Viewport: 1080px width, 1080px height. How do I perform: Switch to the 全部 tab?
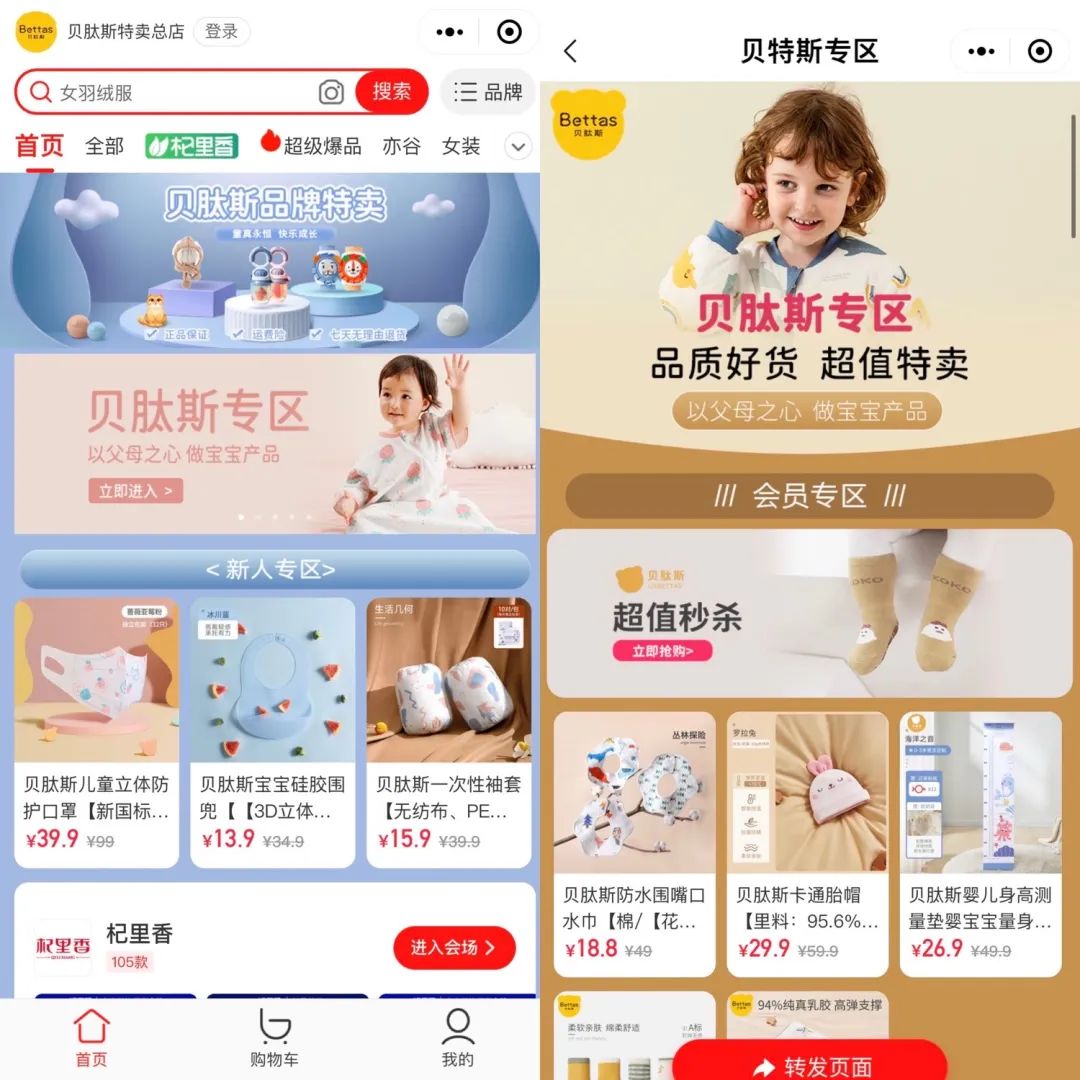pyautogui.click(x=104, y=146)
